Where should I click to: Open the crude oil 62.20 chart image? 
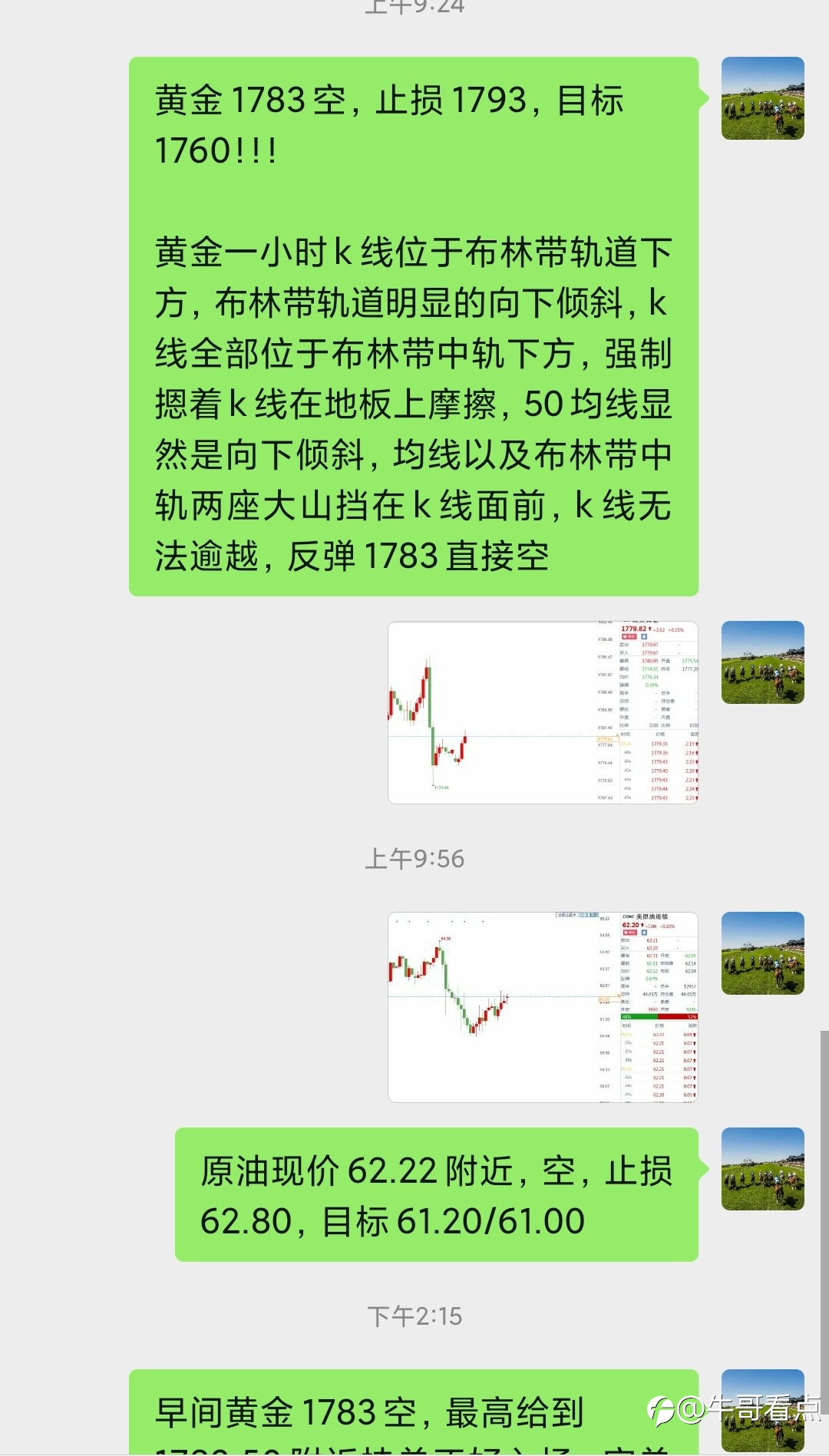543,1007
